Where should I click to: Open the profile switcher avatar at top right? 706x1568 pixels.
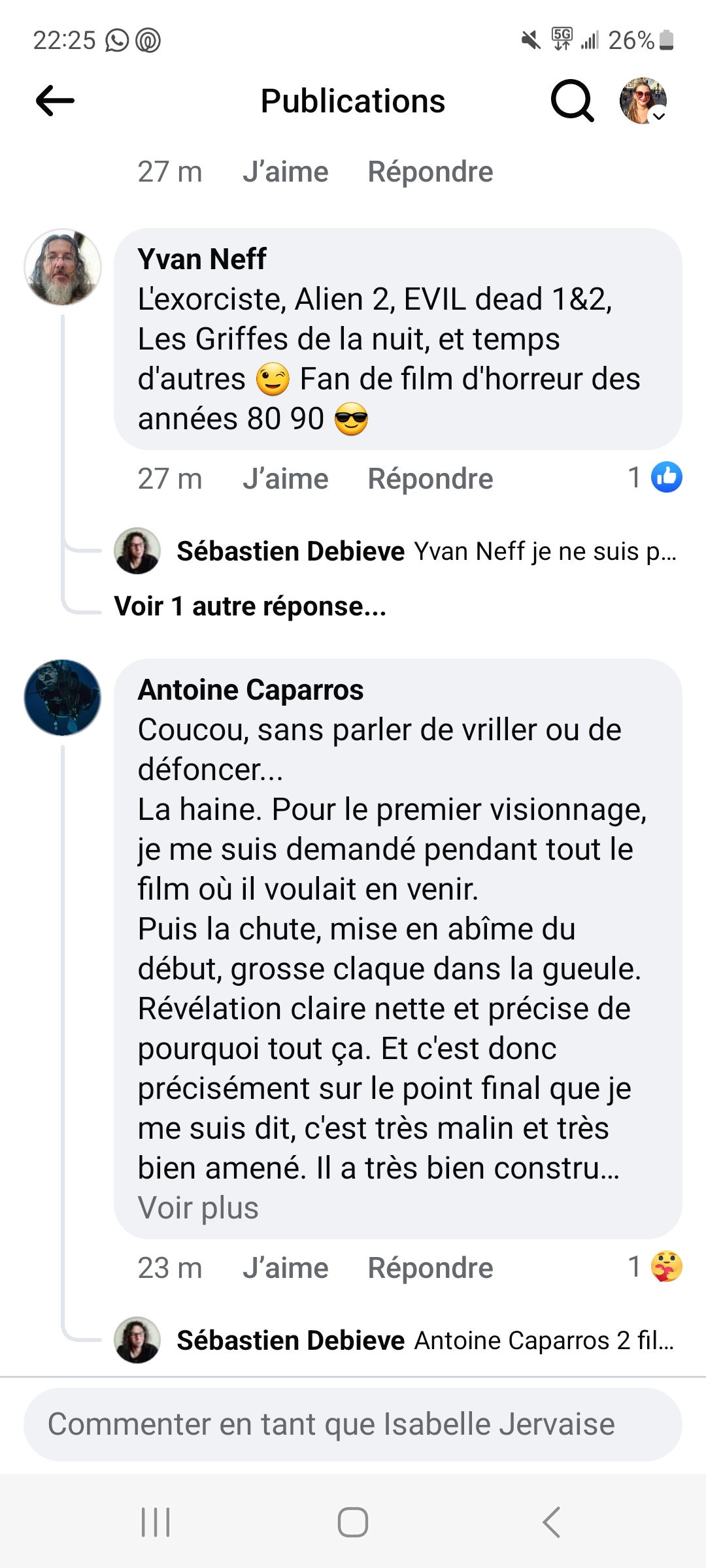[x=643, y=101]
